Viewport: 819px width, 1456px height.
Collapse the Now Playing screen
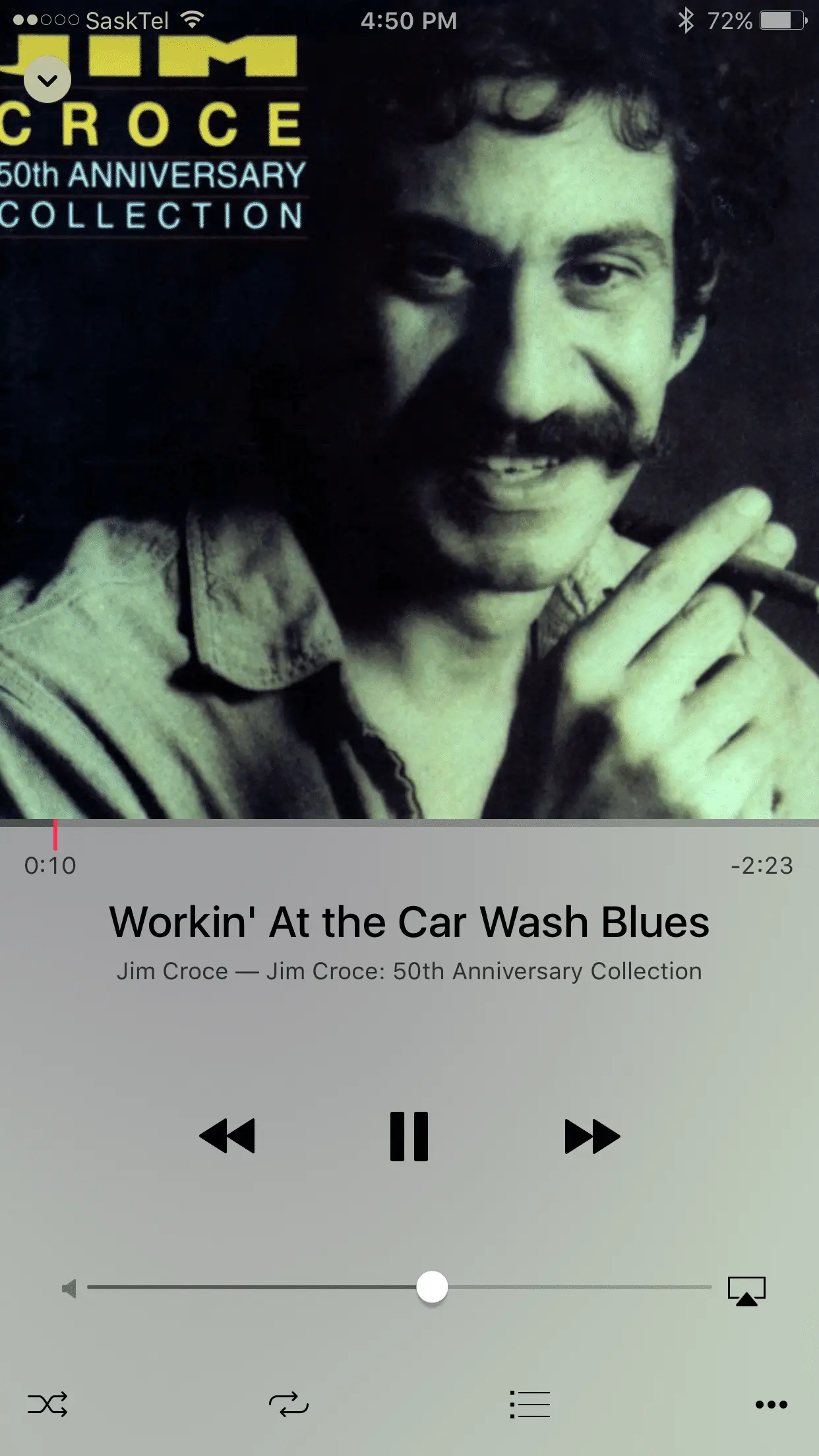[47, 80]
